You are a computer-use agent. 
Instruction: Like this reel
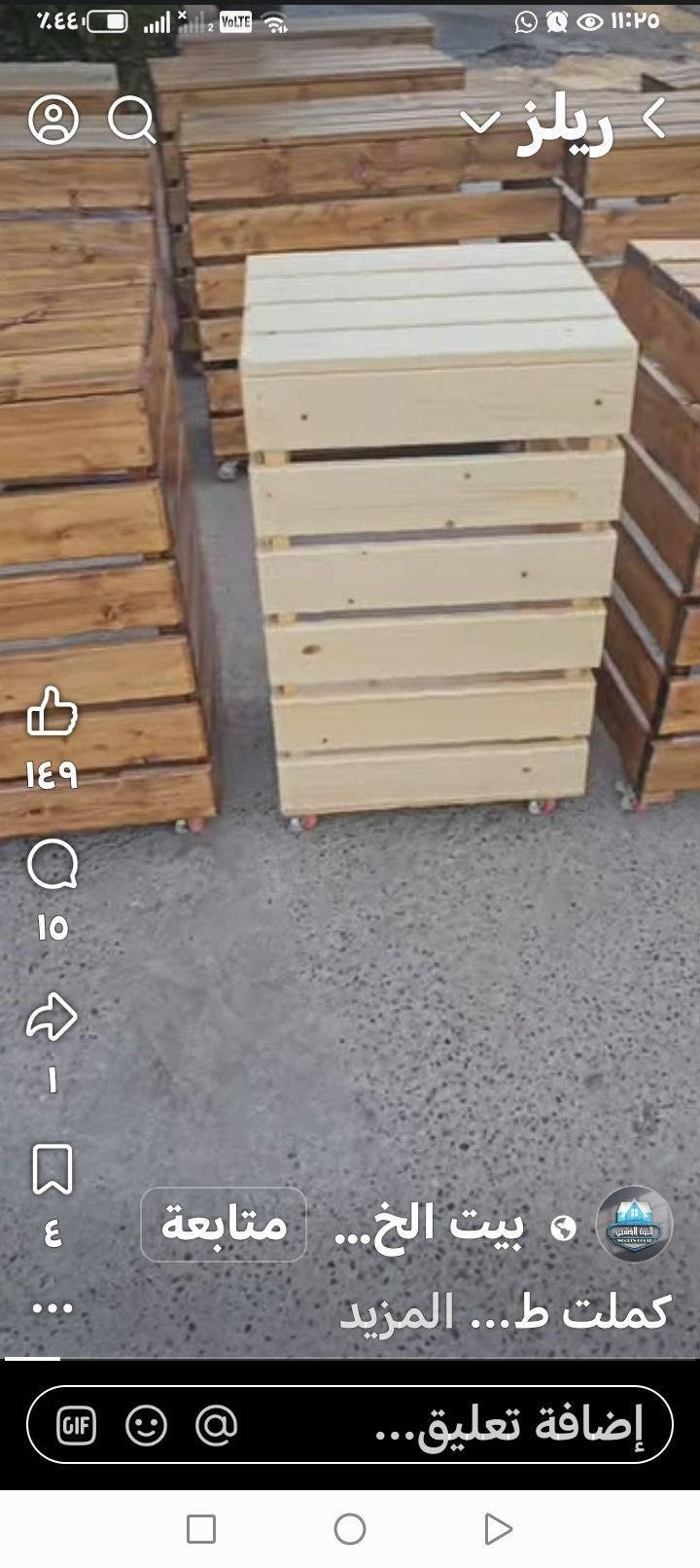(52, 712)
